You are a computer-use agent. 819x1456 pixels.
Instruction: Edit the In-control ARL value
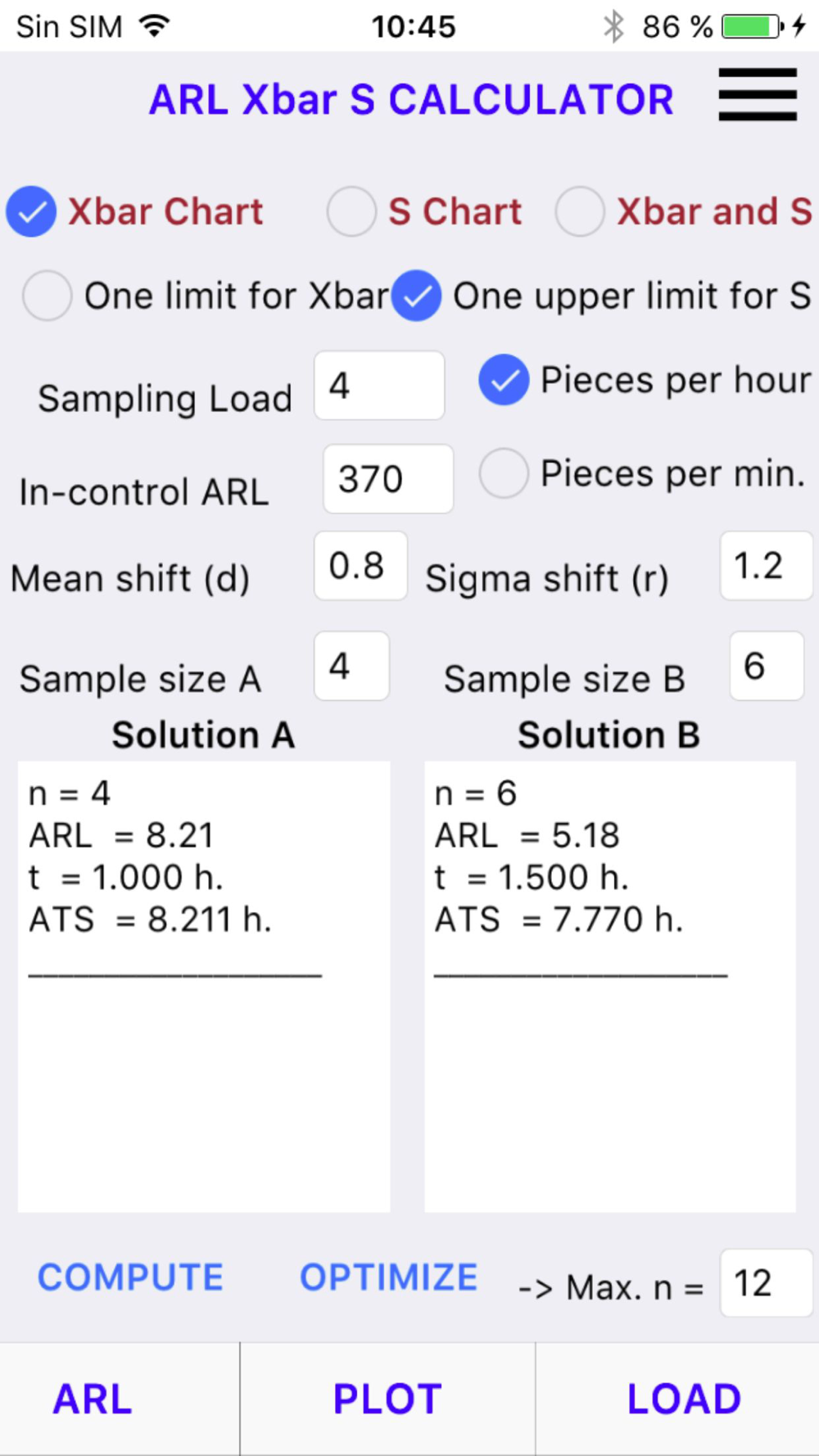[388, 479]
